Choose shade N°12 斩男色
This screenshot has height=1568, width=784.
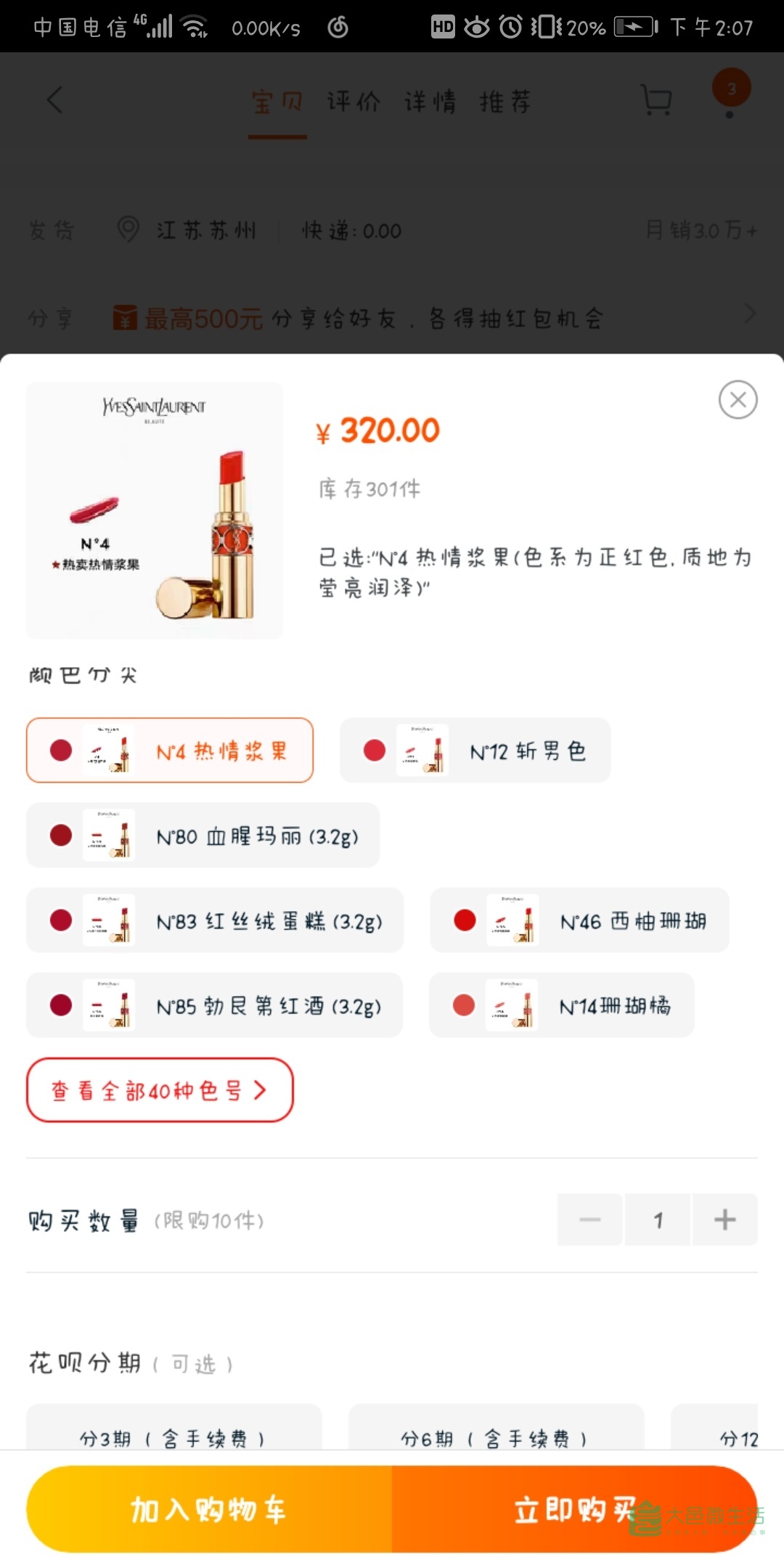pos(475,750)
